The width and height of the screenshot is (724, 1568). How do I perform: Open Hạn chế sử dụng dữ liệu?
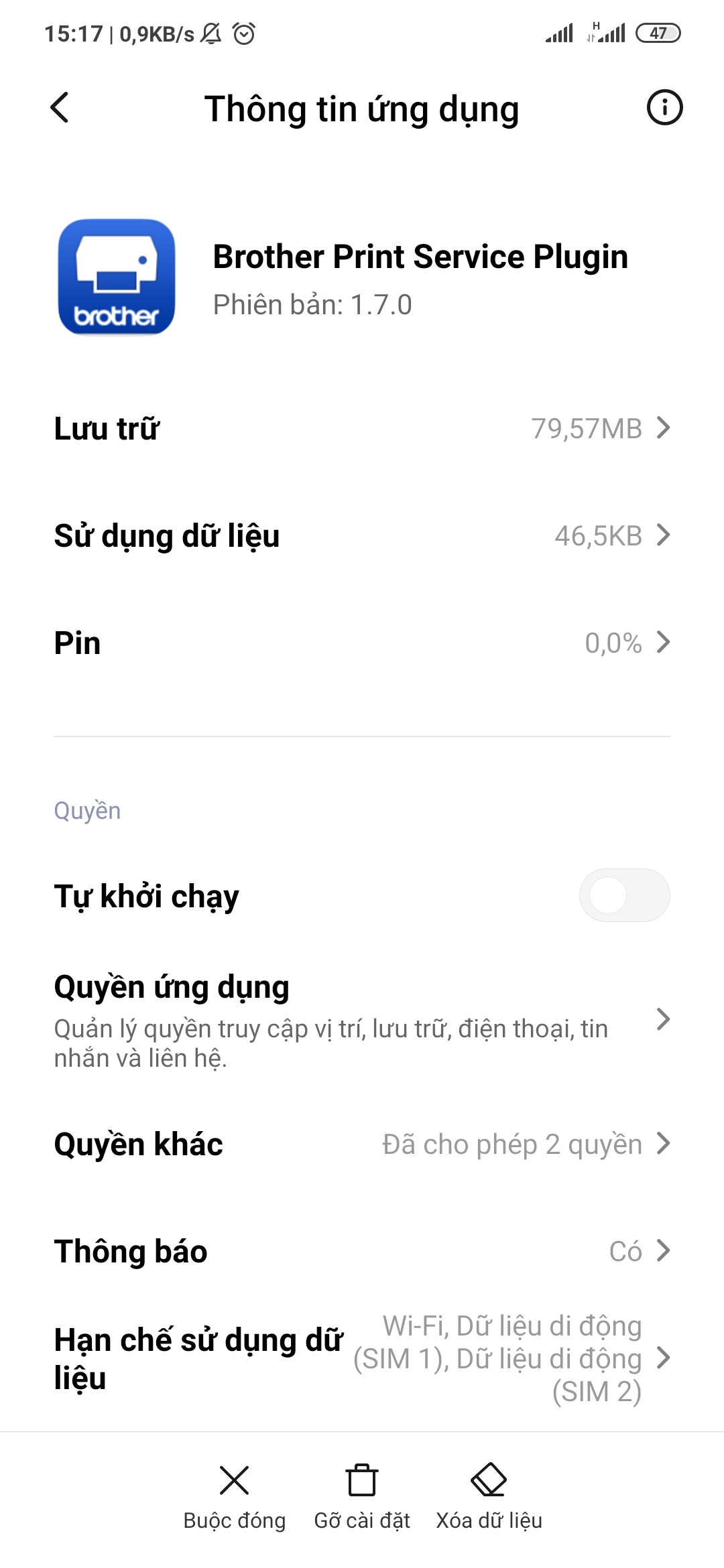coord(362,1358)
